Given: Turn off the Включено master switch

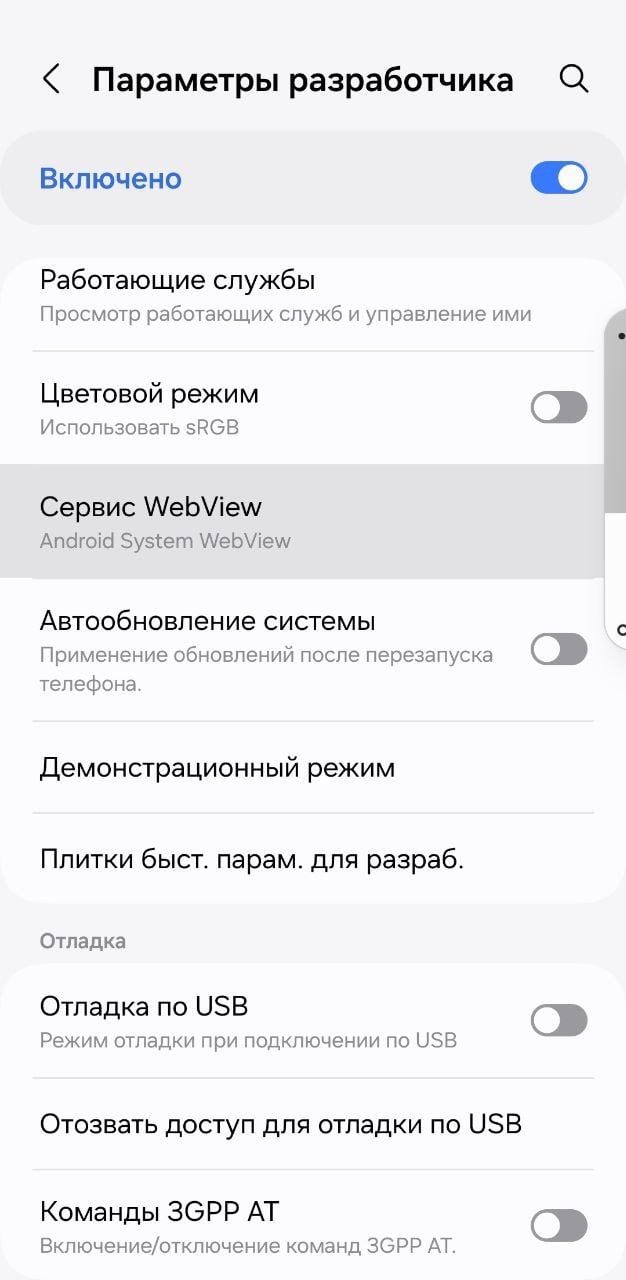Looking at the screenshot, I should tap(558, 179).
